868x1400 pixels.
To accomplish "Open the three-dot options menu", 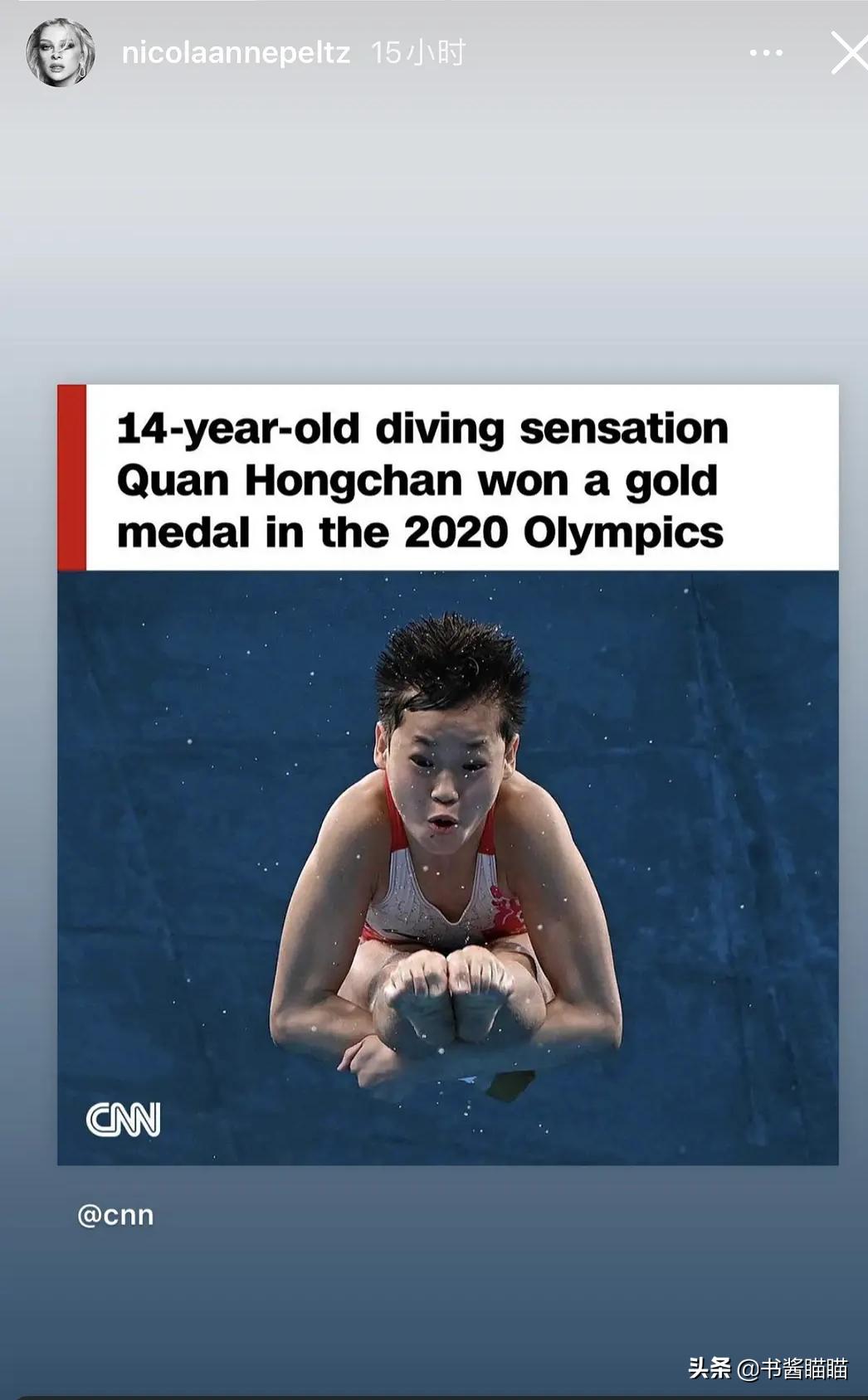I will 765,53.
